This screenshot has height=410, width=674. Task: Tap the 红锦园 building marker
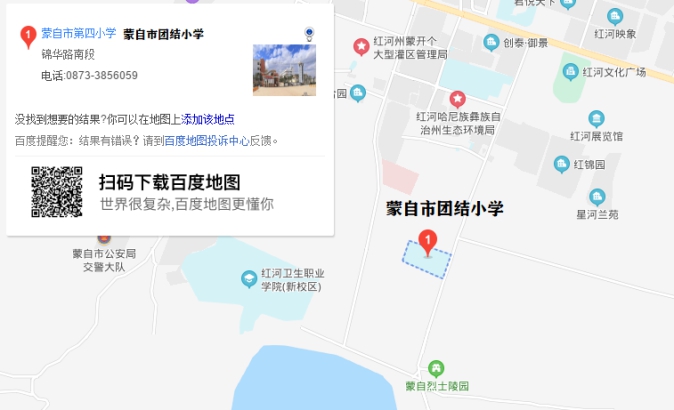coord(561,164)
